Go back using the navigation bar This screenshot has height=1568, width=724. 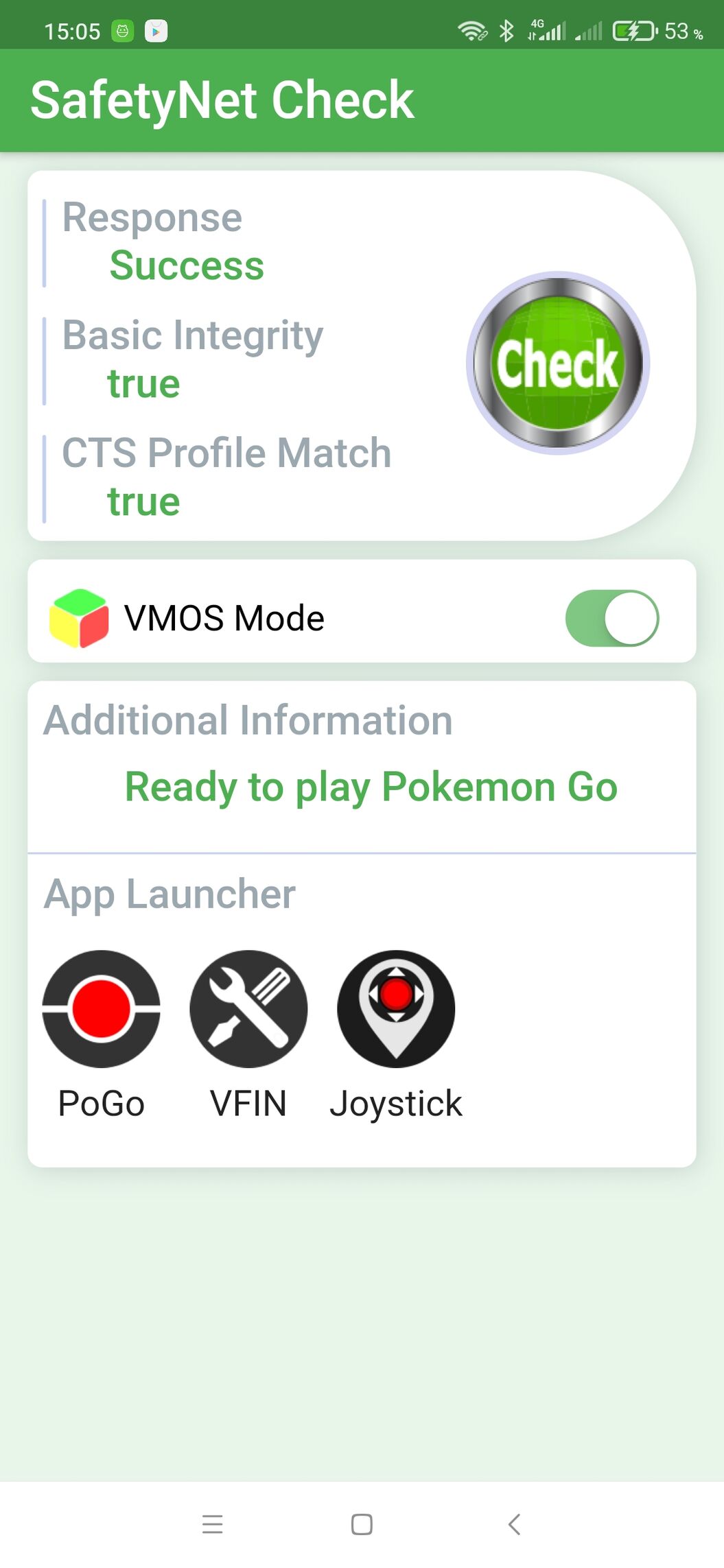[514, 1524]
